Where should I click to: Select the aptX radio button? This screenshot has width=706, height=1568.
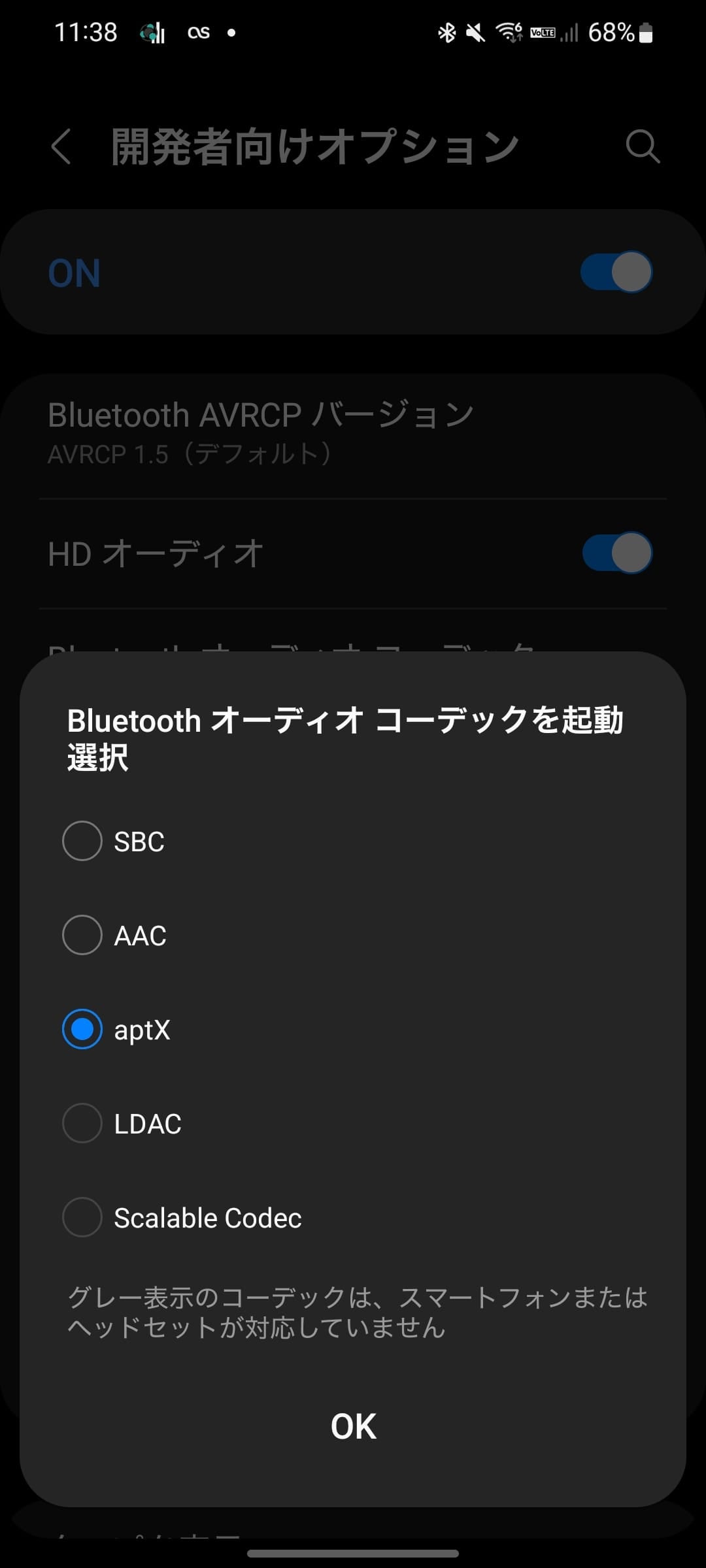tap(82, 1029)
